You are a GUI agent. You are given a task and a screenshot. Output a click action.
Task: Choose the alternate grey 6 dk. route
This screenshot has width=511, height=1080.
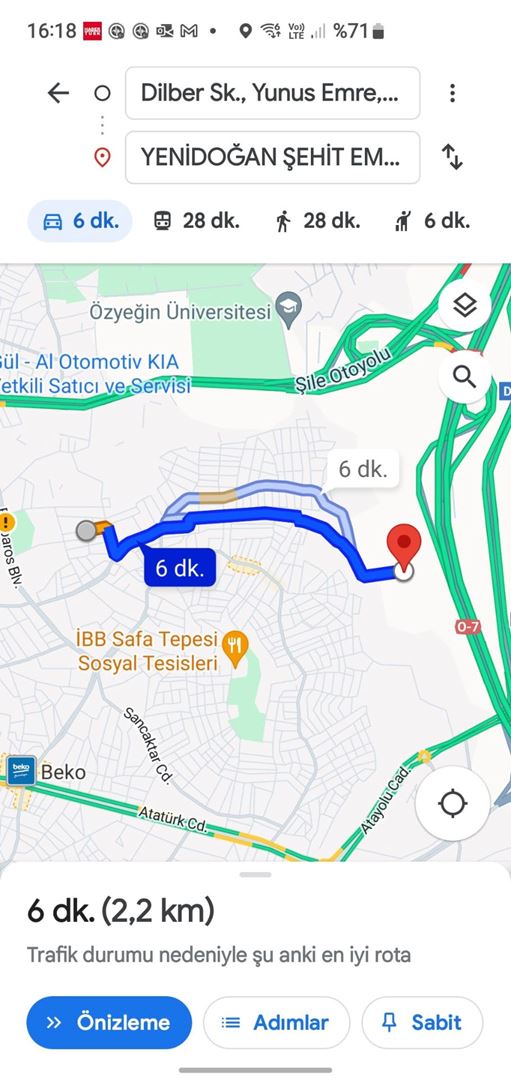pos(363,469)
